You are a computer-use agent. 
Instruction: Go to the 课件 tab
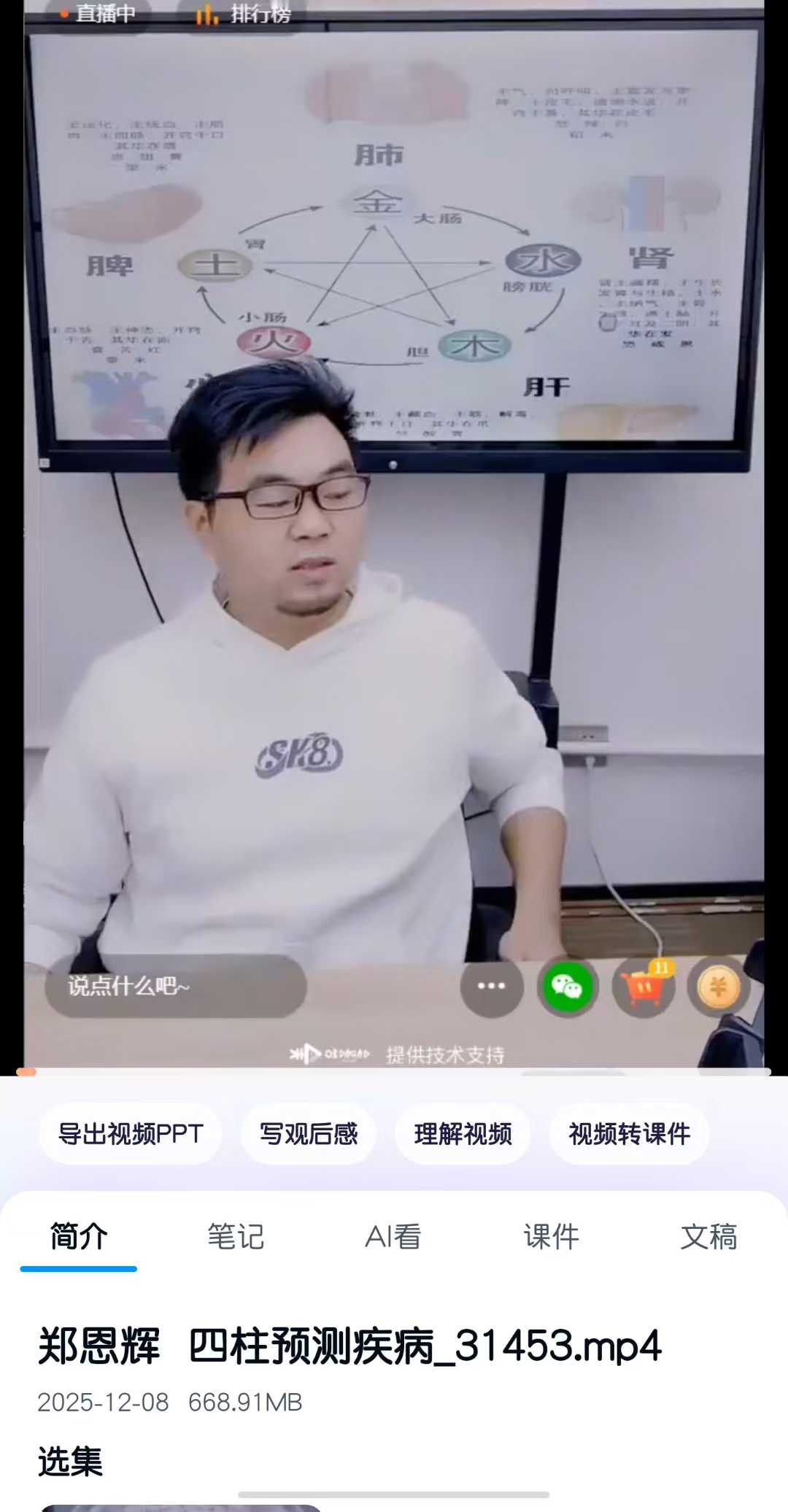pos(551,1237)
